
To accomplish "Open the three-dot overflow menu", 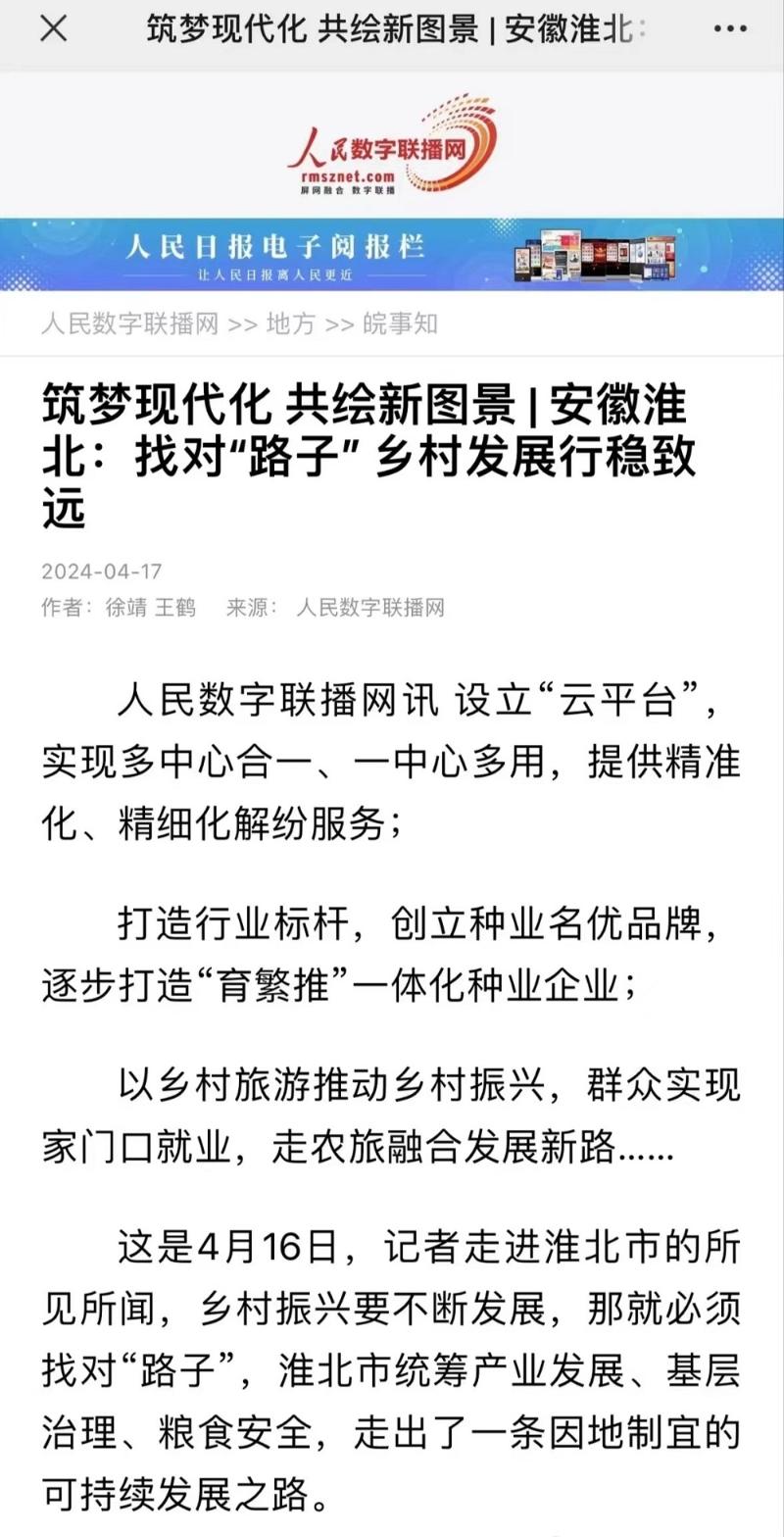I will click(x=729, y=29).
